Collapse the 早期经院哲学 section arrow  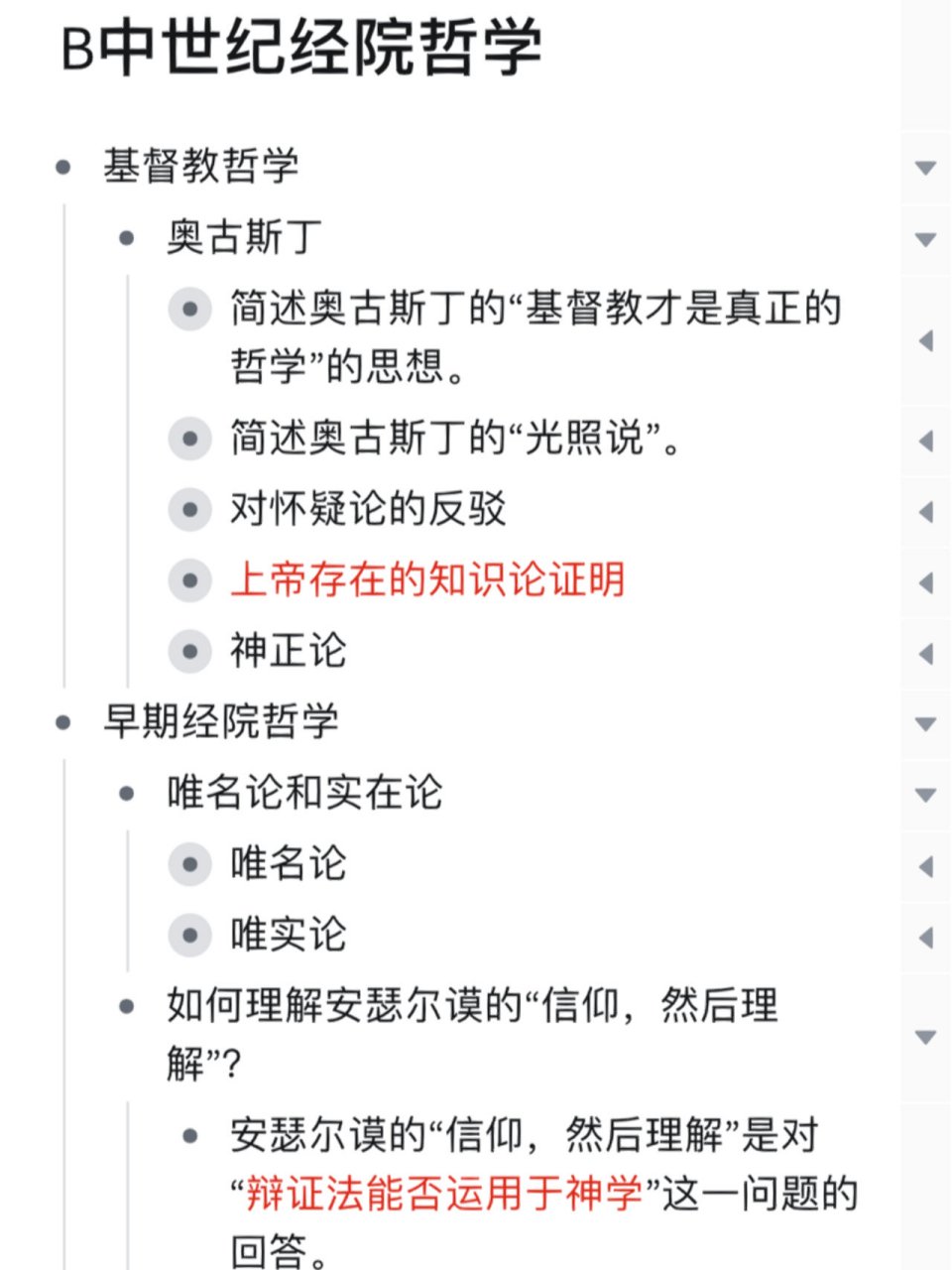(925, 723)
